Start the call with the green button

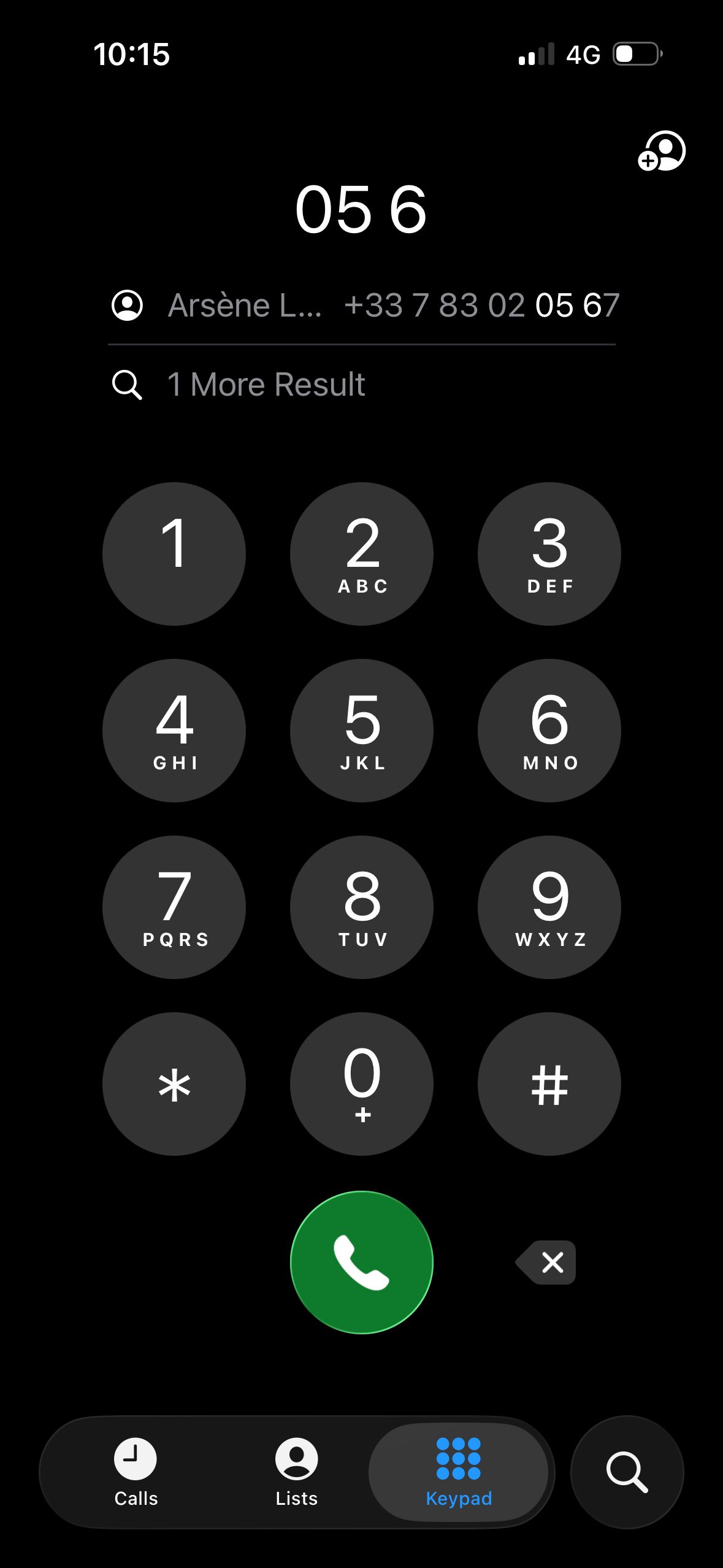[362, 1262]
